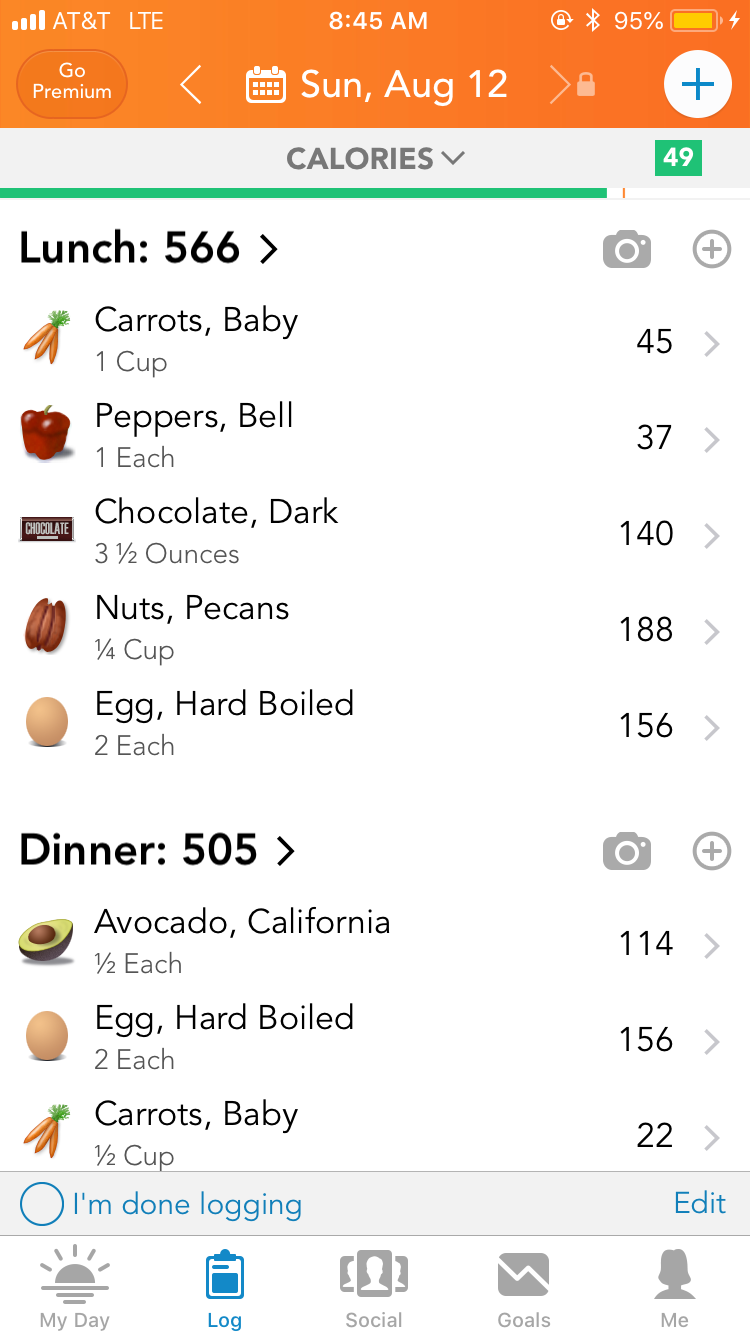Take a photo for Dinner
The width and height of the screenshot is (750, 1334).
(627, 852)
